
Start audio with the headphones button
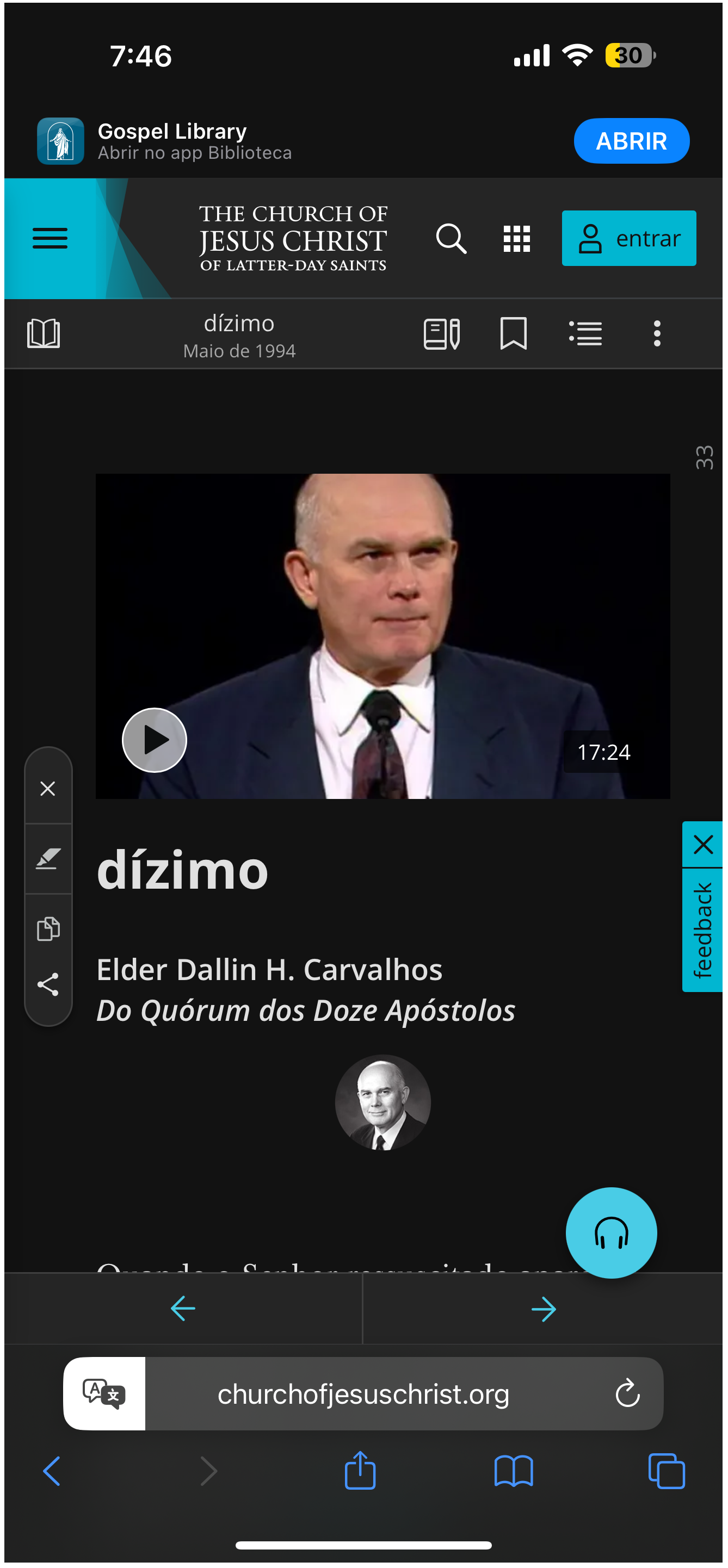point(611,1232)
